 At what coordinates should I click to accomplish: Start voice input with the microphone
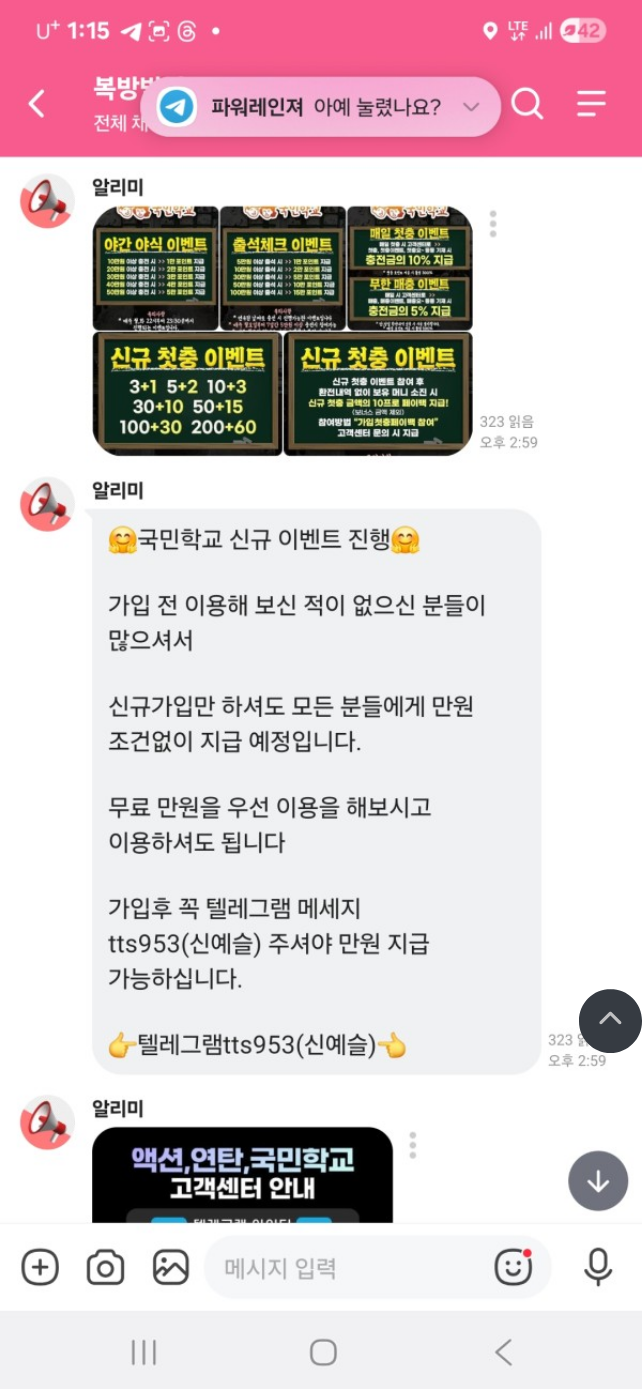pos(598,1267)
